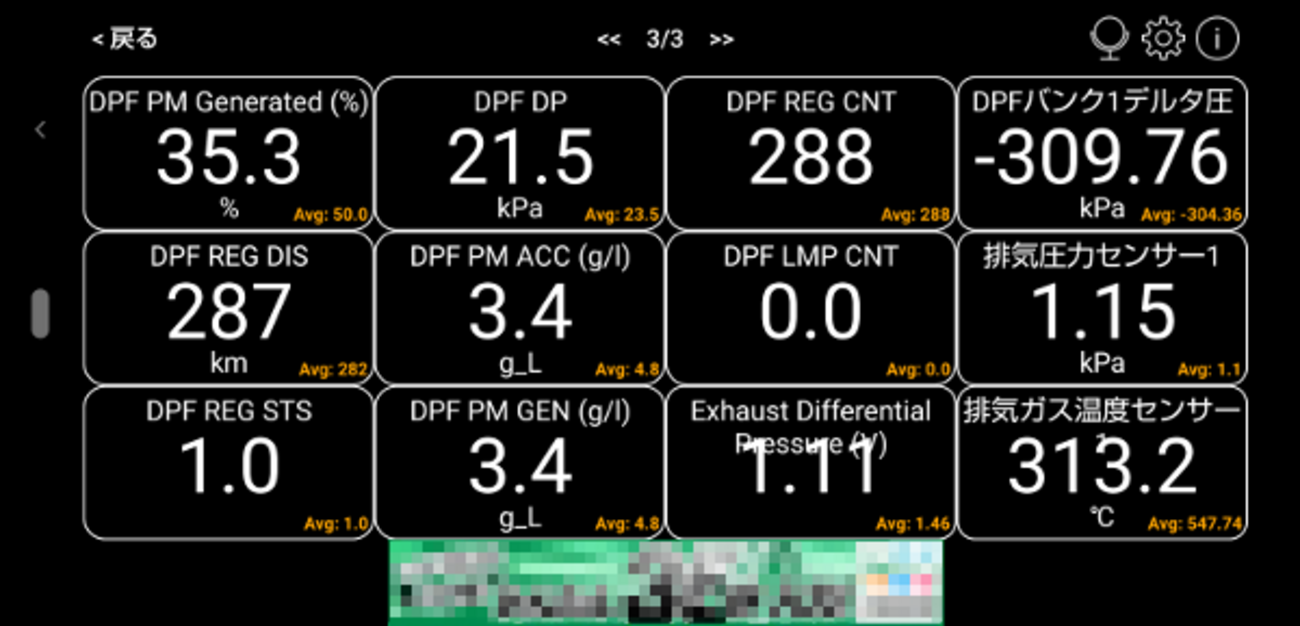Open the DPF LMP CNT gauge

click(x=811, y=309)
